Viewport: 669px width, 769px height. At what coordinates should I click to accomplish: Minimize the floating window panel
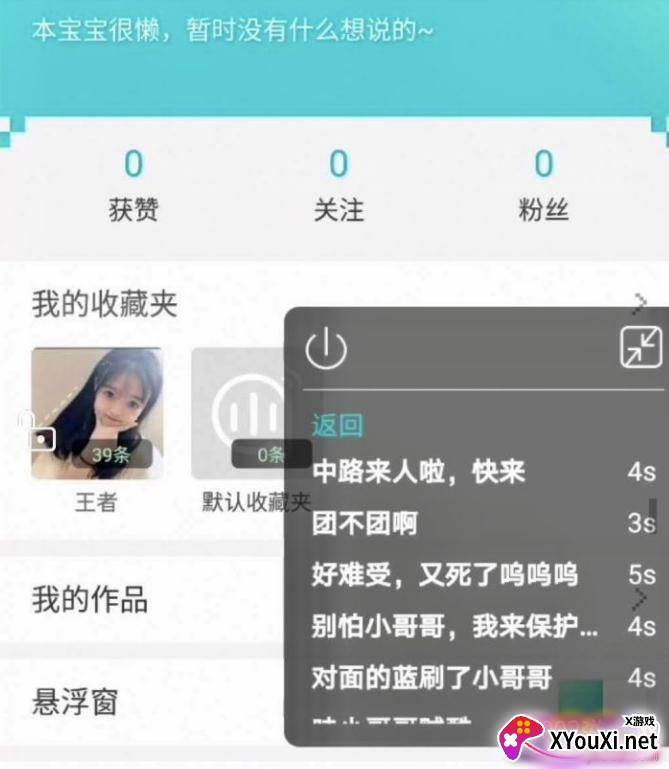[x=640, y=348]
